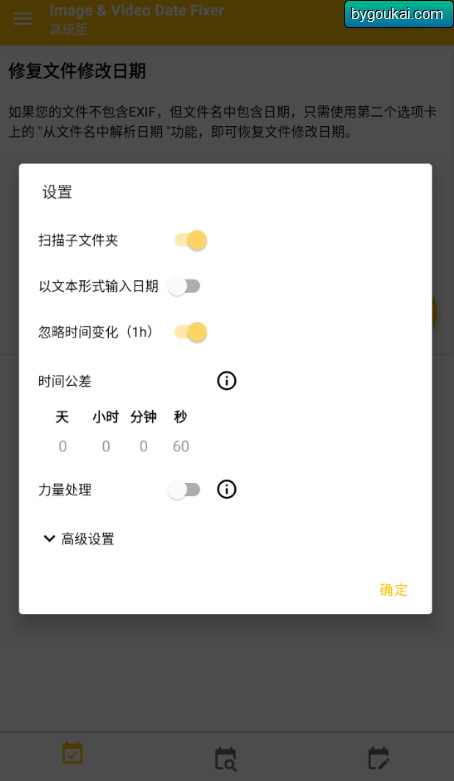Tap the 分钟 value field
Screen dimensions: 454x781
(144, 446)
